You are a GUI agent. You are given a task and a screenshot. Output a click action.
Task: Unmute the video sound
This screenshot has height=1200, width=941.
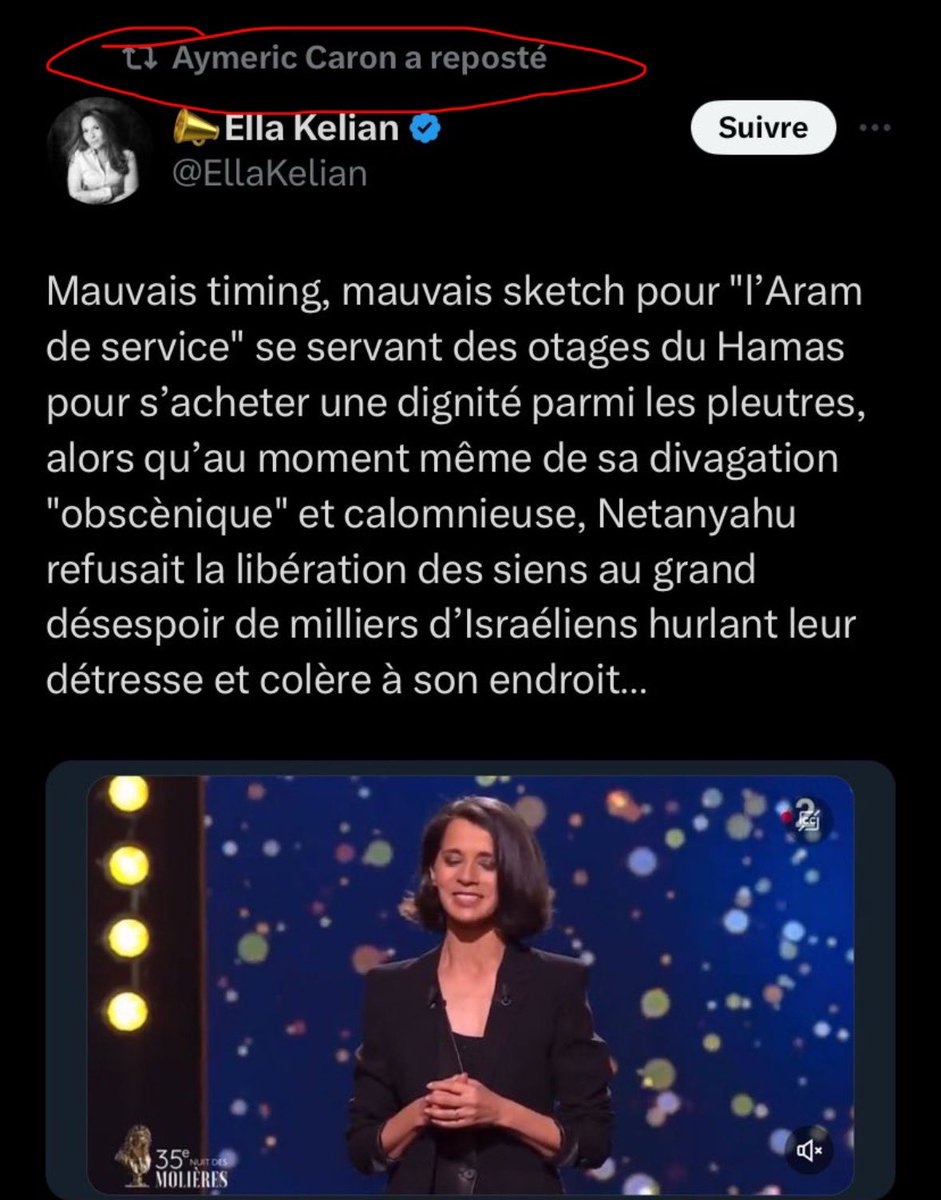tap(808, 1151)
